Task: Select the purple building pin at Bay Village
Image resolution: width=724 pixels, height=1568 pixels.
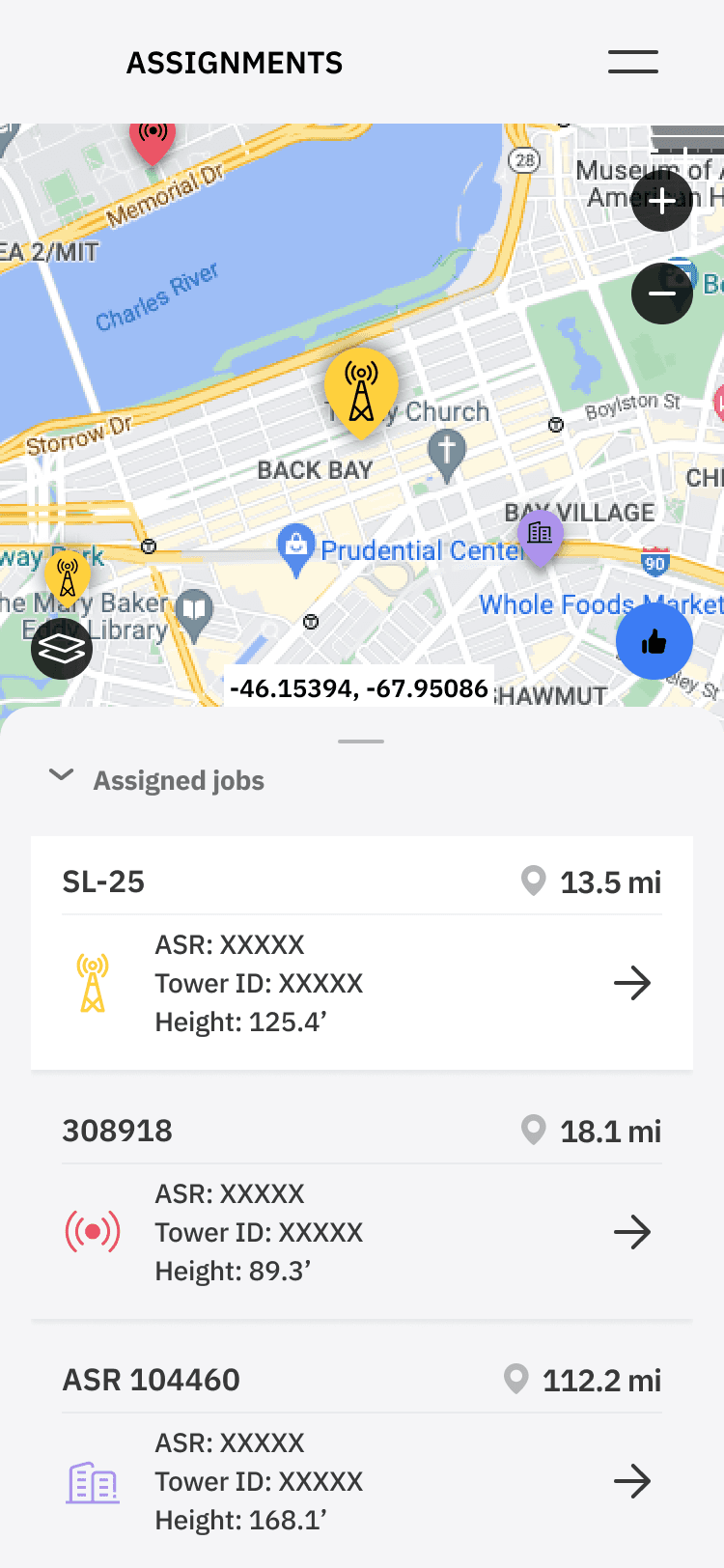Action: (x=541, y=534)
